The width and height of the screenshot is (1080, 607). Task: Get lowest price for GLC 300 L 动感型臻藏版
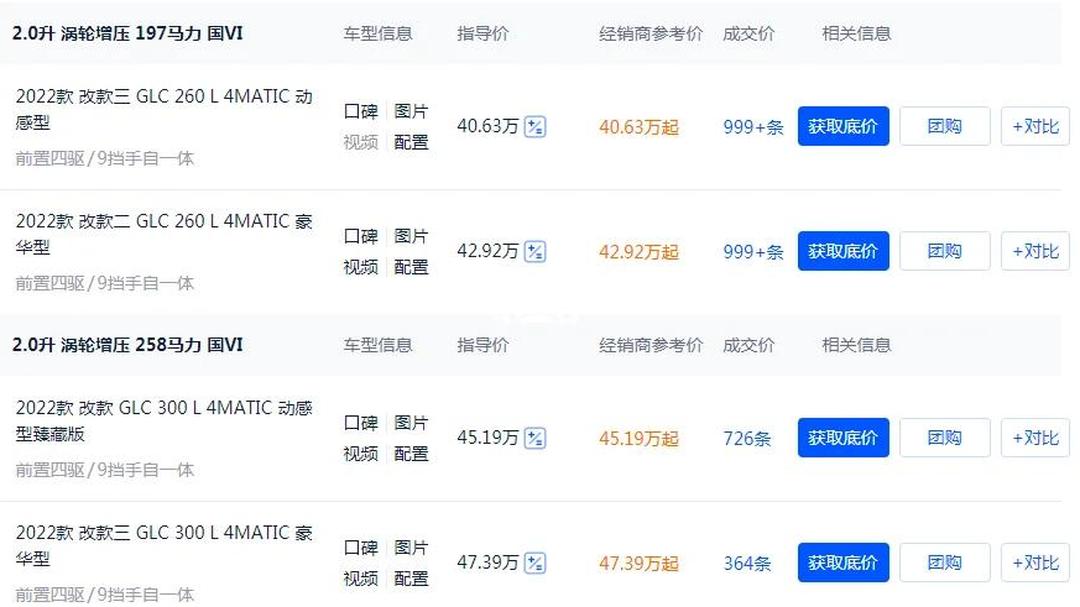click(843, 438)
